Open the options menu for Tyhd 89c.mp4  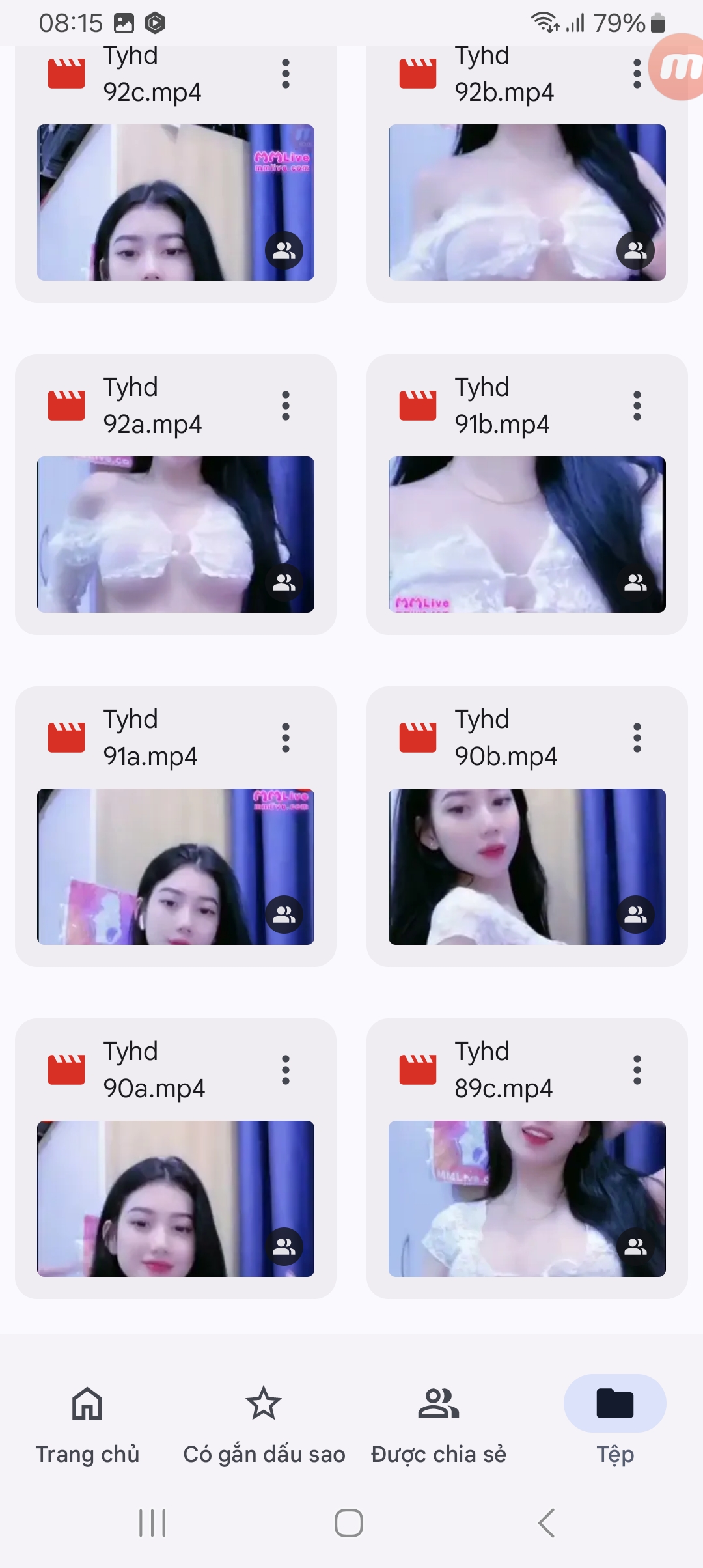click(x=637, y=1070)
